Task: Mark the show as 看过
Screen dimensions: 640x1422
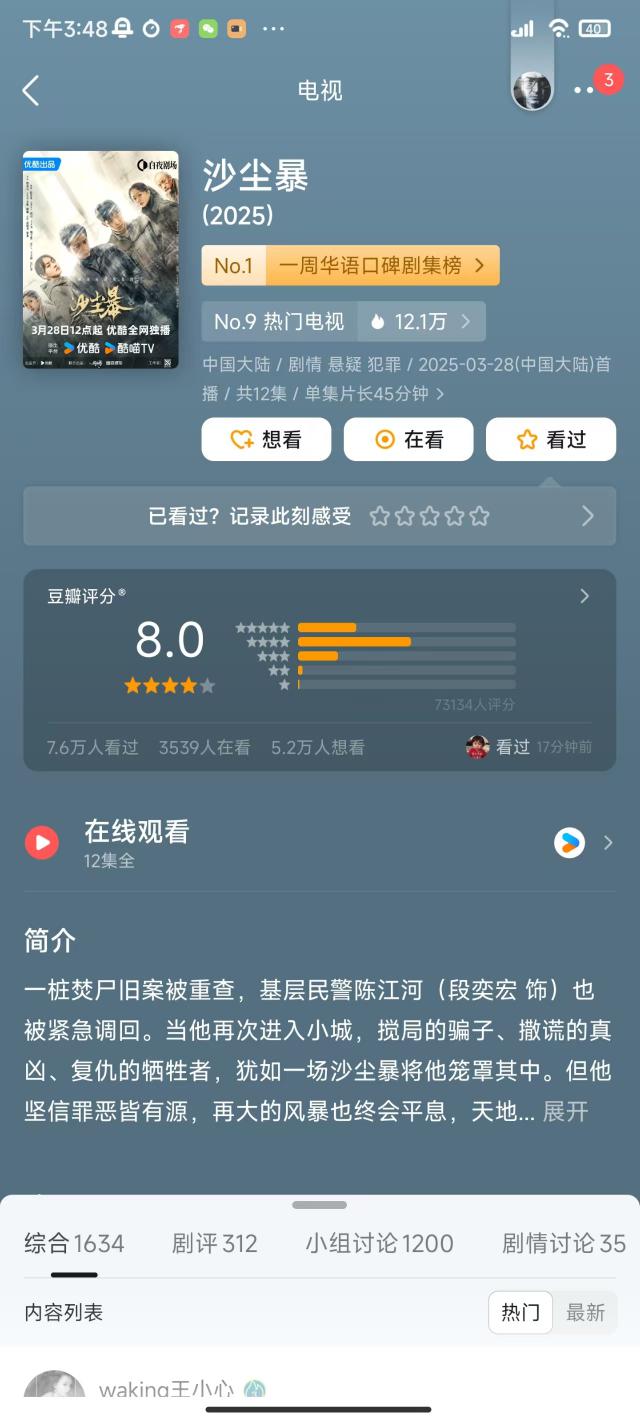Action: coord(551,440)
